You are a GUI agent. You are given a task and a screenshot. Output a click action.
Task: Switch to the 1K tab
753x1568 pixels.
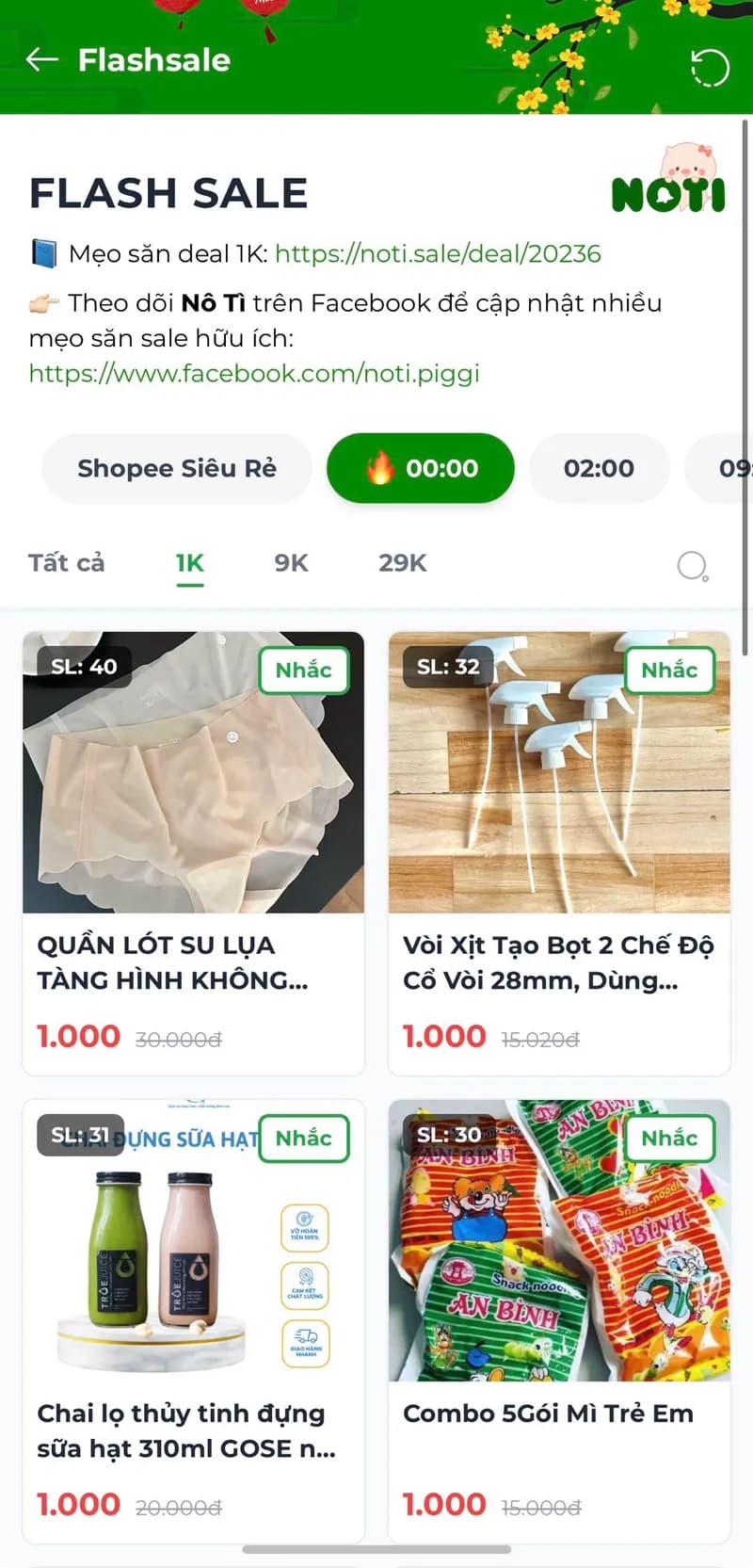189,563
